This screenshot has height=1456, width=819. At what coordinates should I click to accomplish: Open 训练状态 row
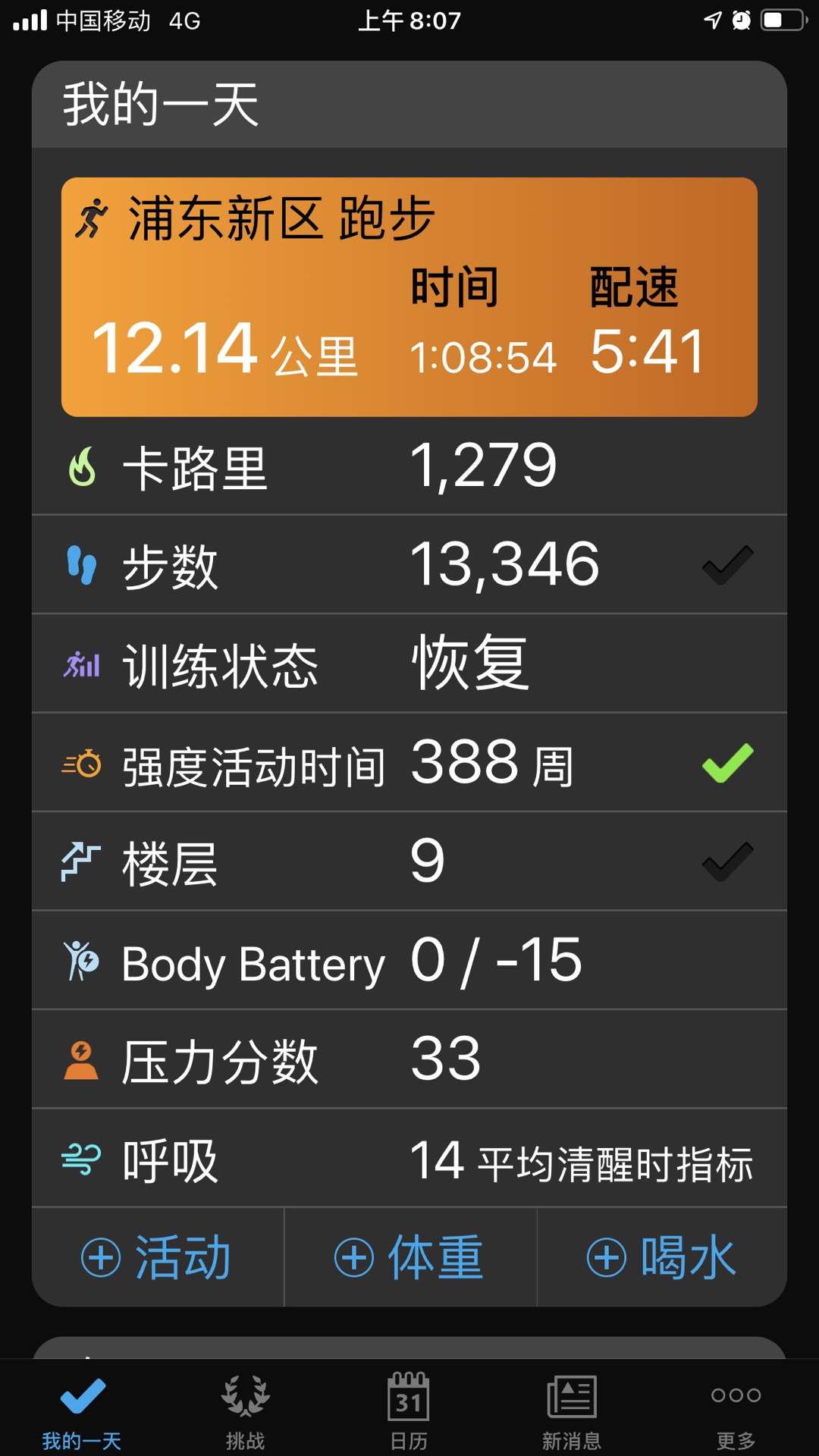click(x=409, y=664)
